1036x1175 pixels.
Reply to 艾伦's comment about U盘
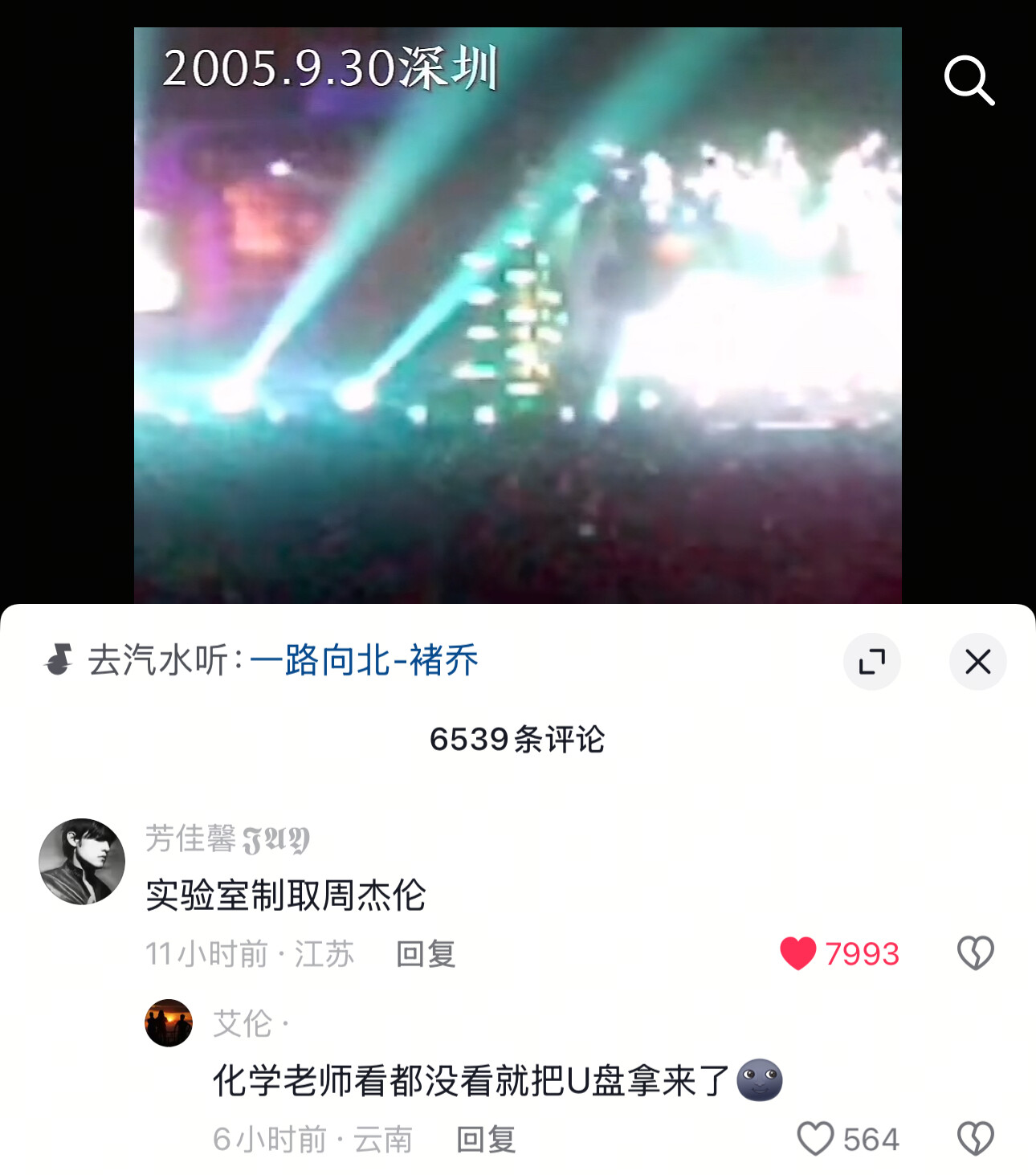486,1139
